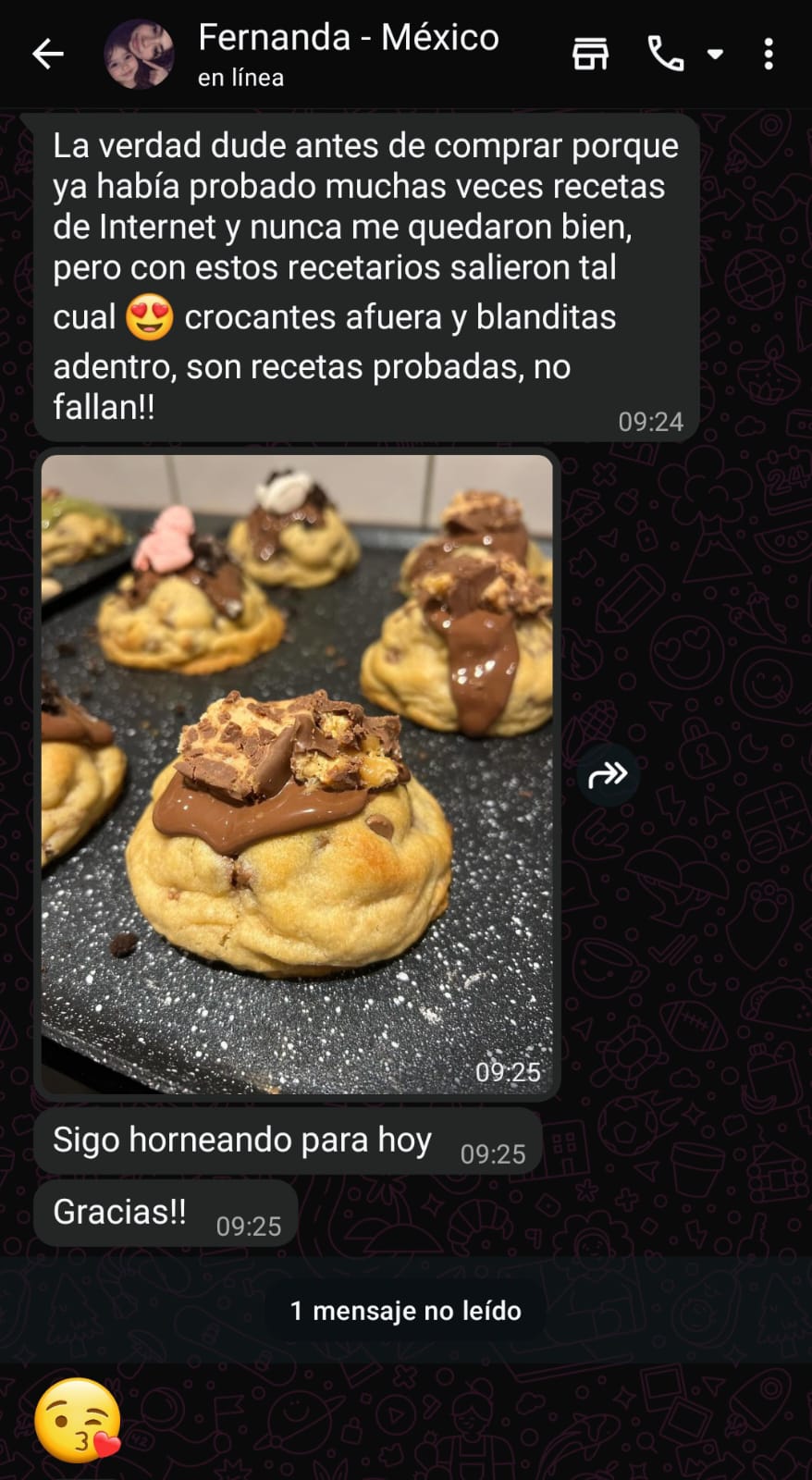The image size is (812, 1480).
Task: Open the business catalog storefront icon
Action: coord(590,55)
